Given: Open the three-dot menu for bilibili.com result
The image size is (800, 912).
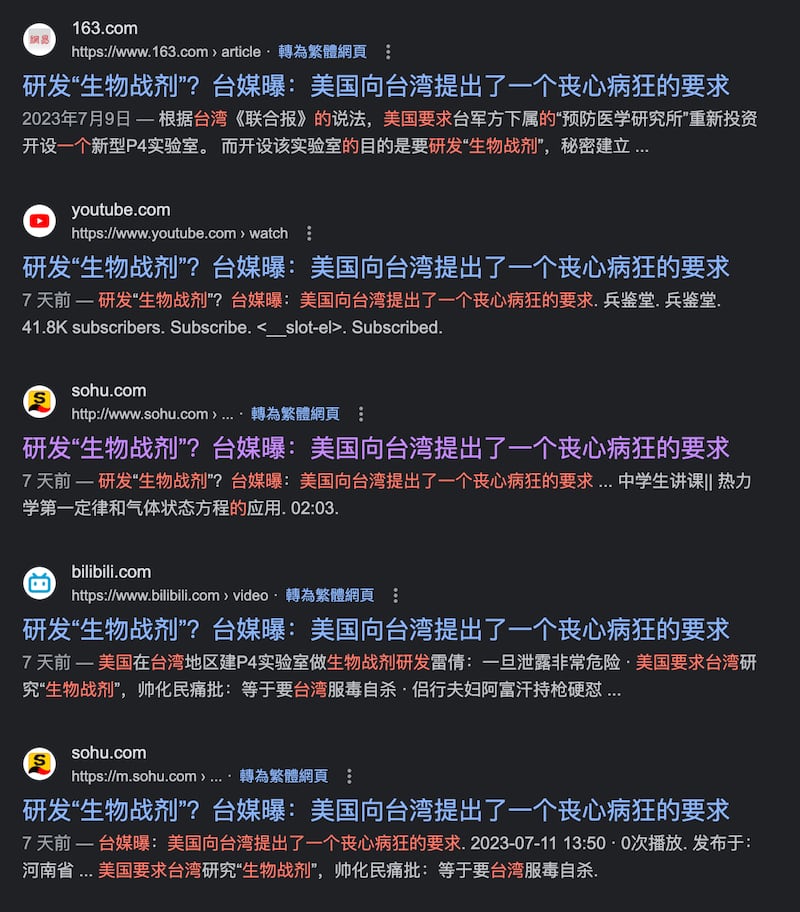Looking at the screenshot, I should tap(395, 595).
